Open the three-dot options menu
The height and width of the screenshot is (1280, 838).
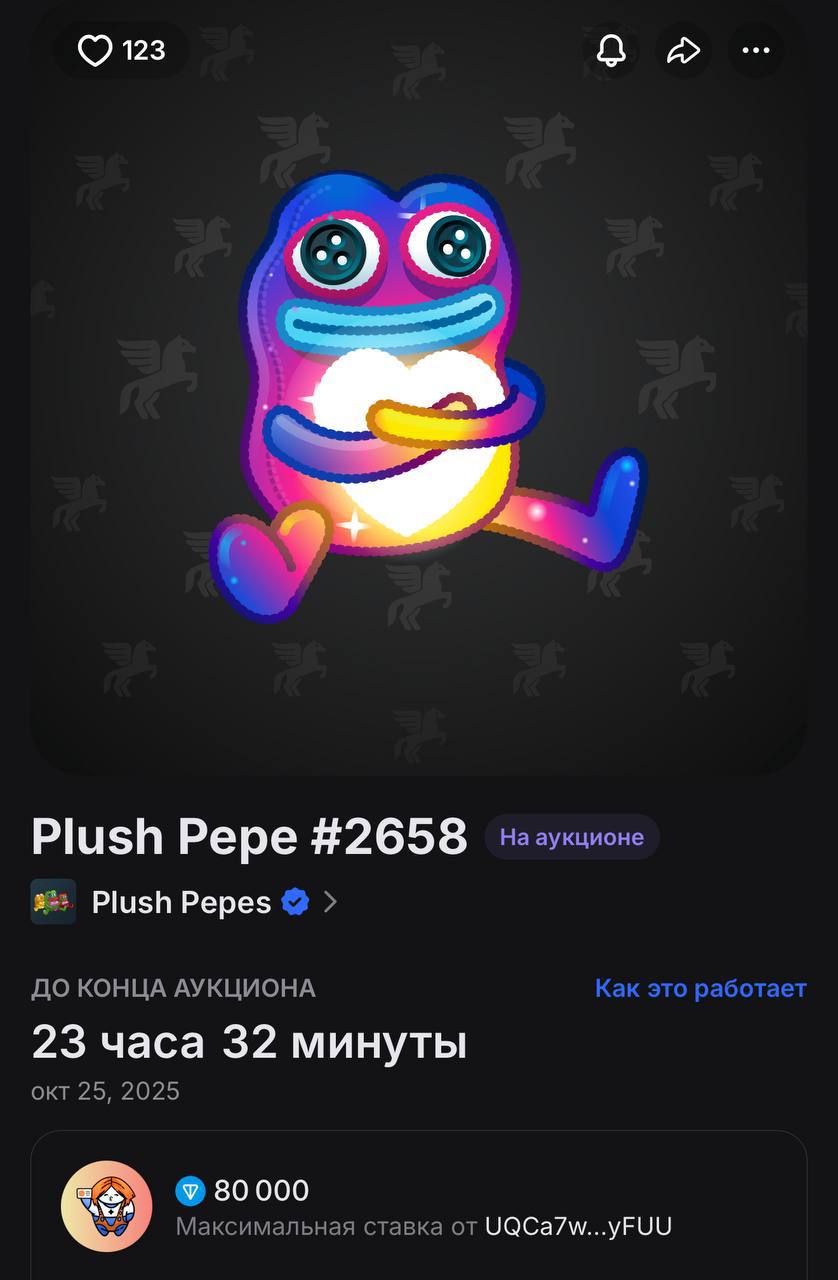pos(755,50)
